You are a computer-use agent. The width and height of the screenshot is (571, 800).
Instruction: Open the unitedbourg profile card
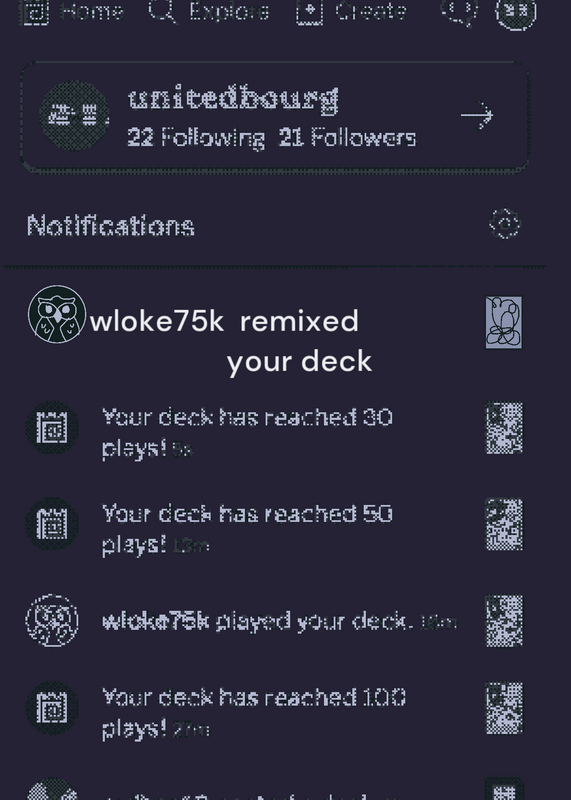tap(275, 117)
